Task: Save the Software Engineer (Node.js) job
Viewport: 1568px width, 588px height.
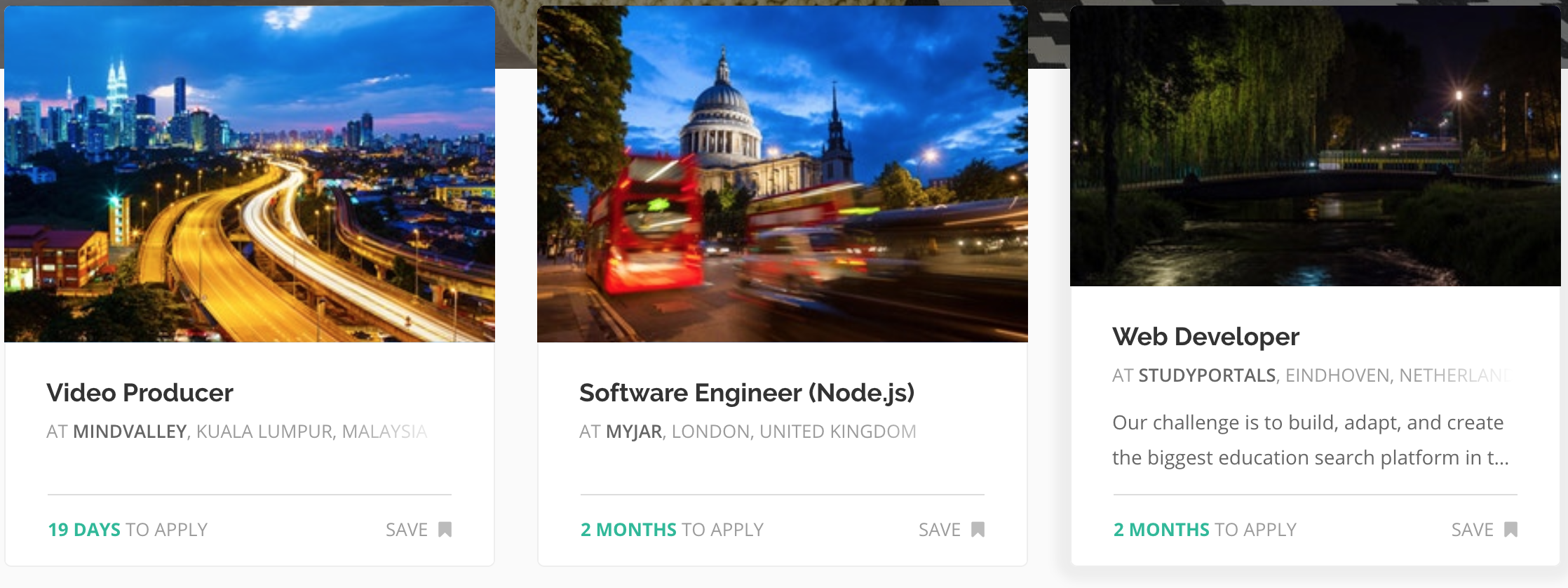Action: click(952, 530)
